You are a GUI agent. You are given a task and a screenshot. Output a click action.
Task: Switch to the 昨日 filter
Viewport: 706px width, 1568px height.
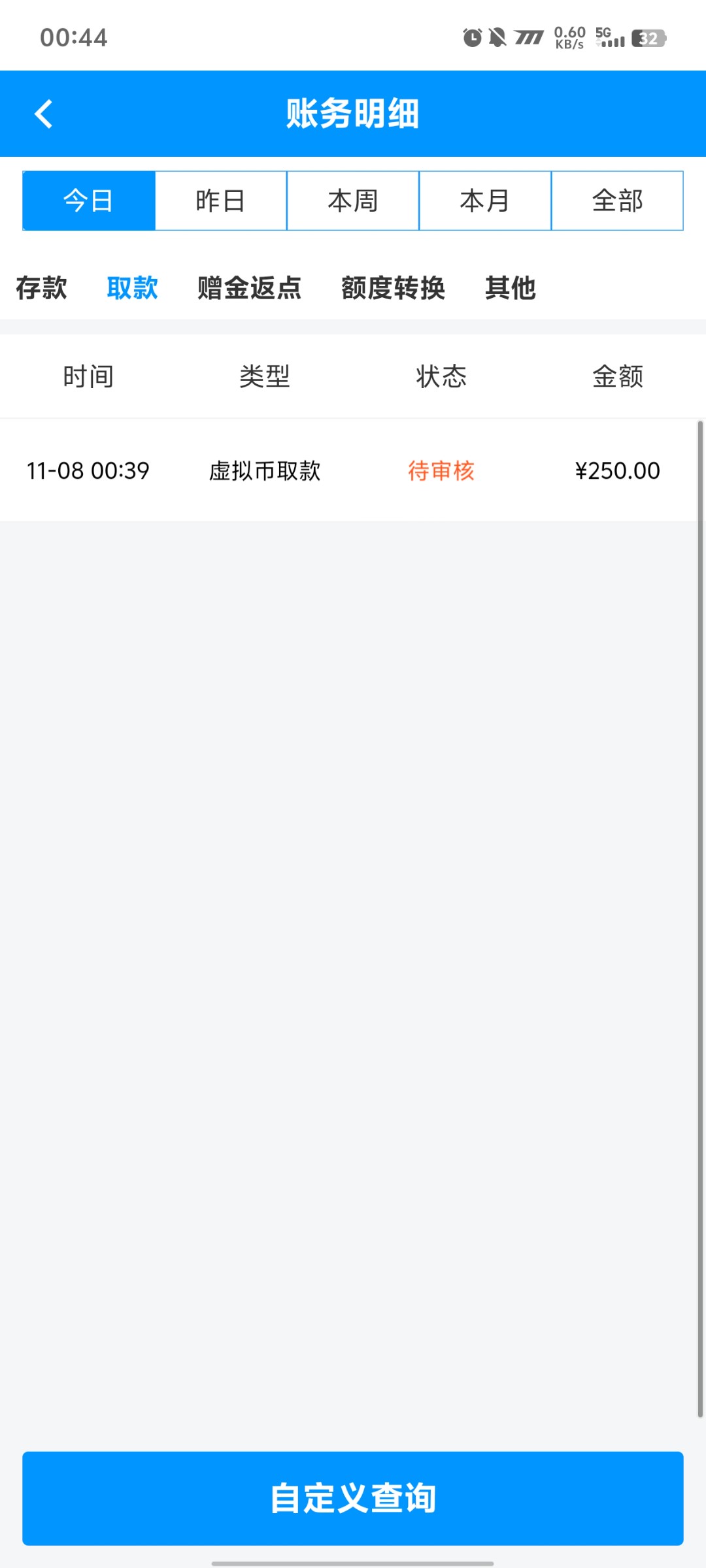(221, 201)
